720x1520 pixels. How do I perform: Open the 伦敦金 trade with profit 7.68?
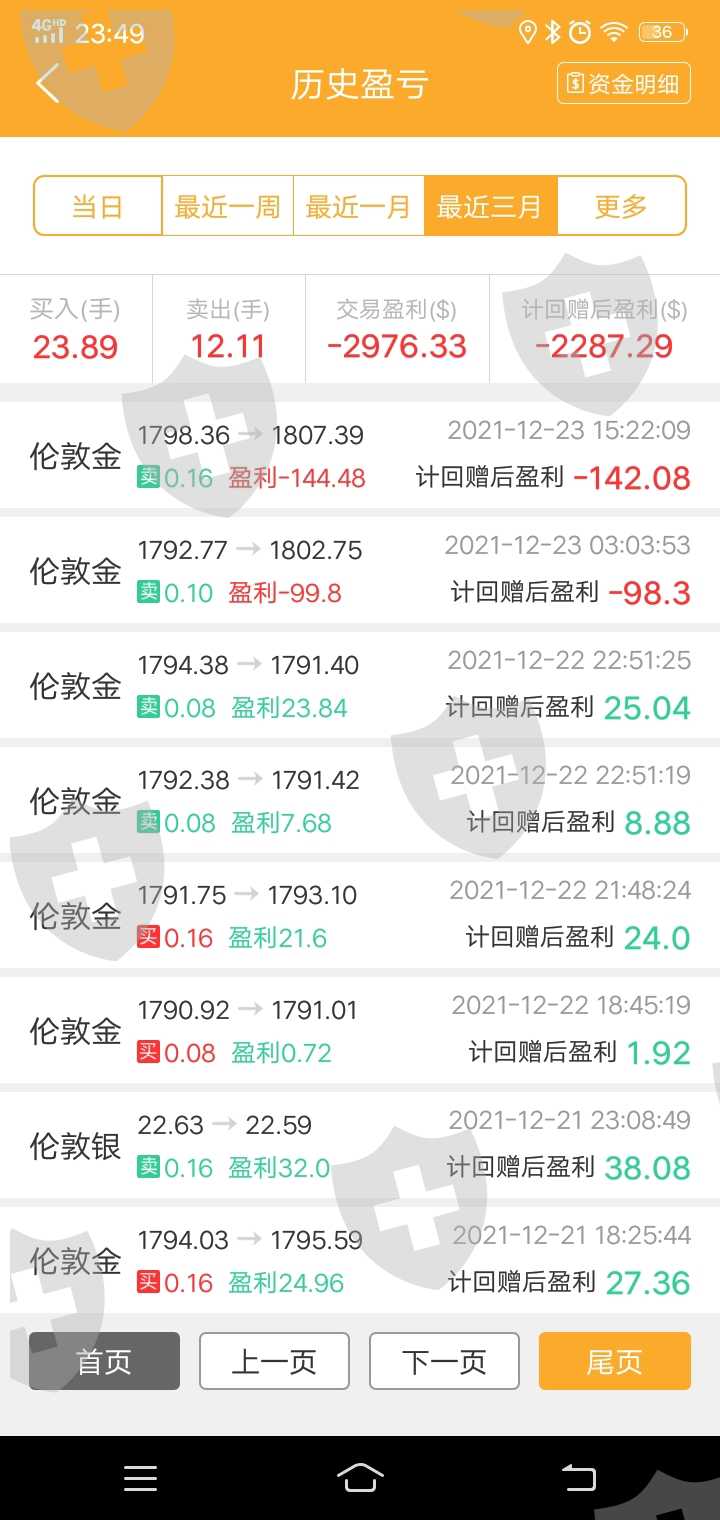[360, 801]
